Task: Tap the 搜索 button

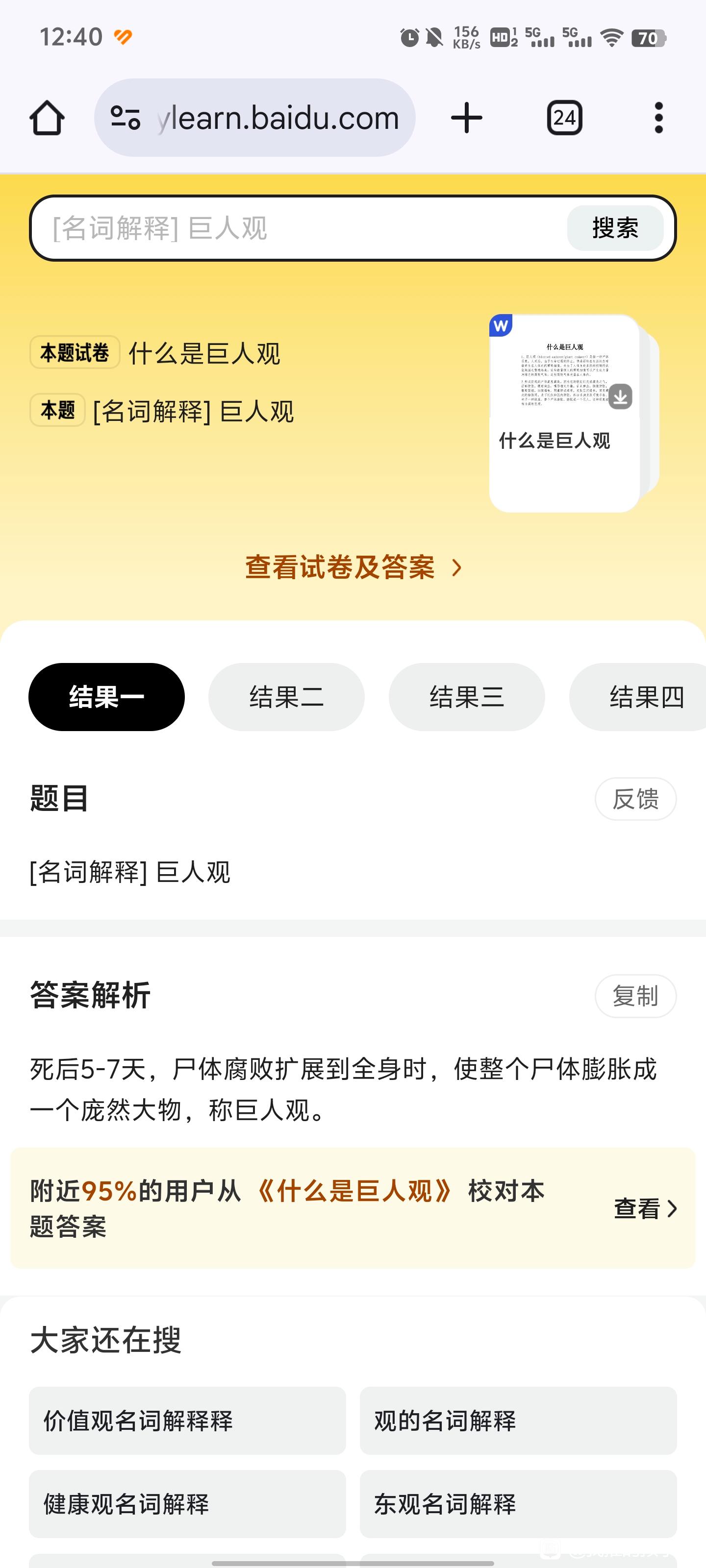Action: [x=615, y=228]
